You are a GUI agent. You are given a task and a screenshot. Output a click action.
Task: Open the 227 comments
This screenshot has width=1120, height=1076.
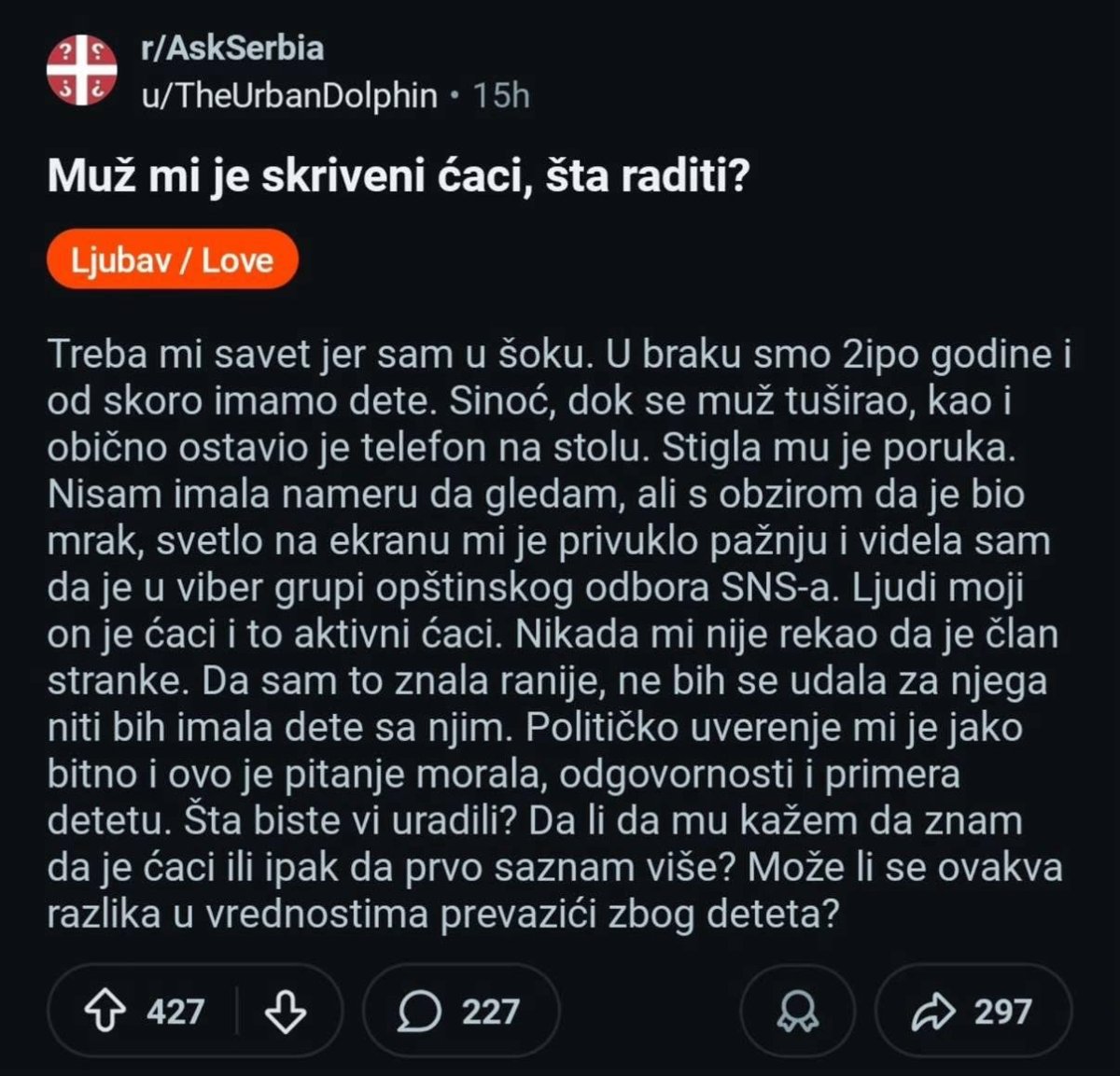pos(461,1012)
